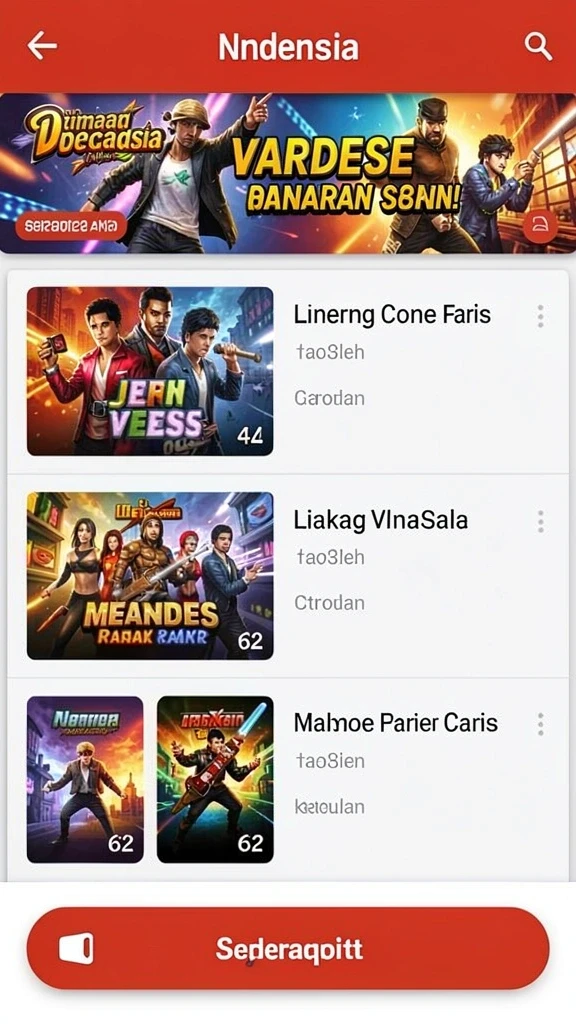This screenshot has width=576, height=1024.
Task: Open overflow menu for Linerng Cone Faris
Action: tap(540, 316)
